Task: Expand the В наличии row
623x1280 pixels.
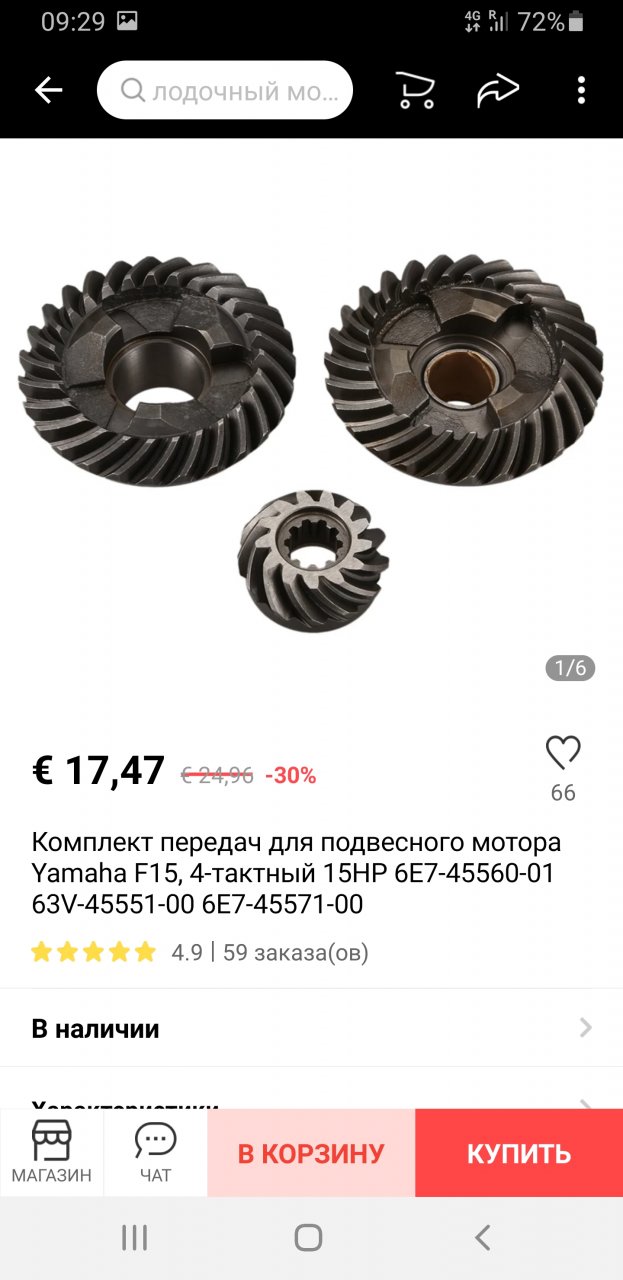Action: 311,1028
